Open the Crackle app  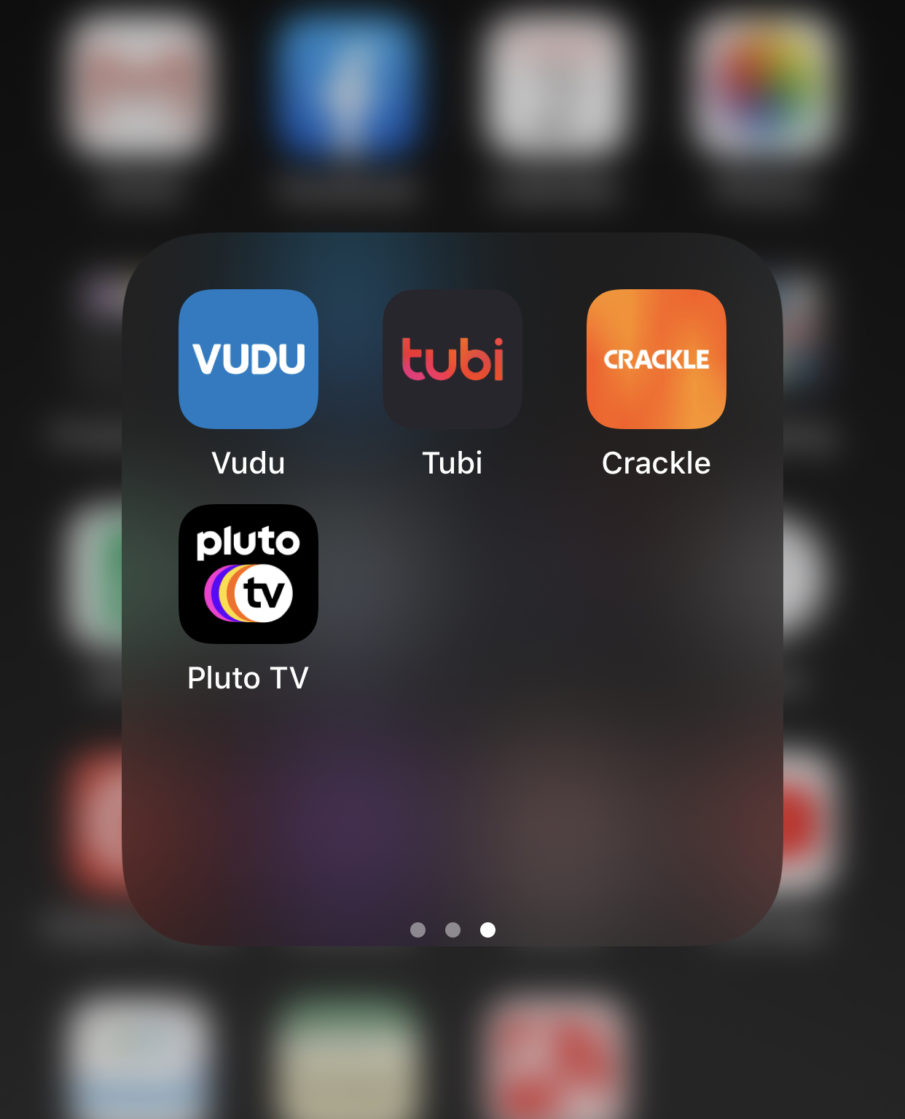click(x=656, y=359)
